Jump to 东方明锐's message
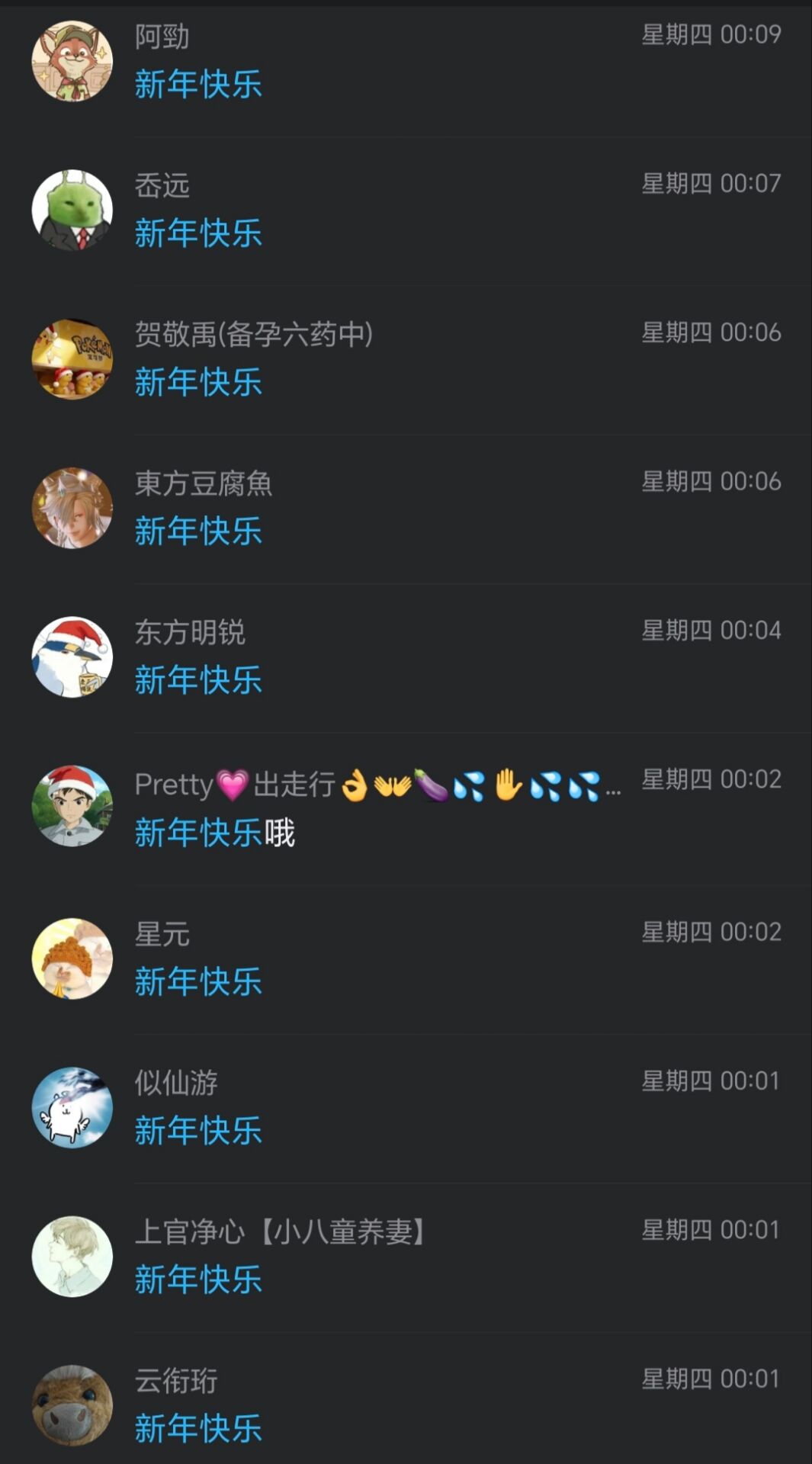The height and width of the screenshot is (1464, 812). click(x=406, y=657)
